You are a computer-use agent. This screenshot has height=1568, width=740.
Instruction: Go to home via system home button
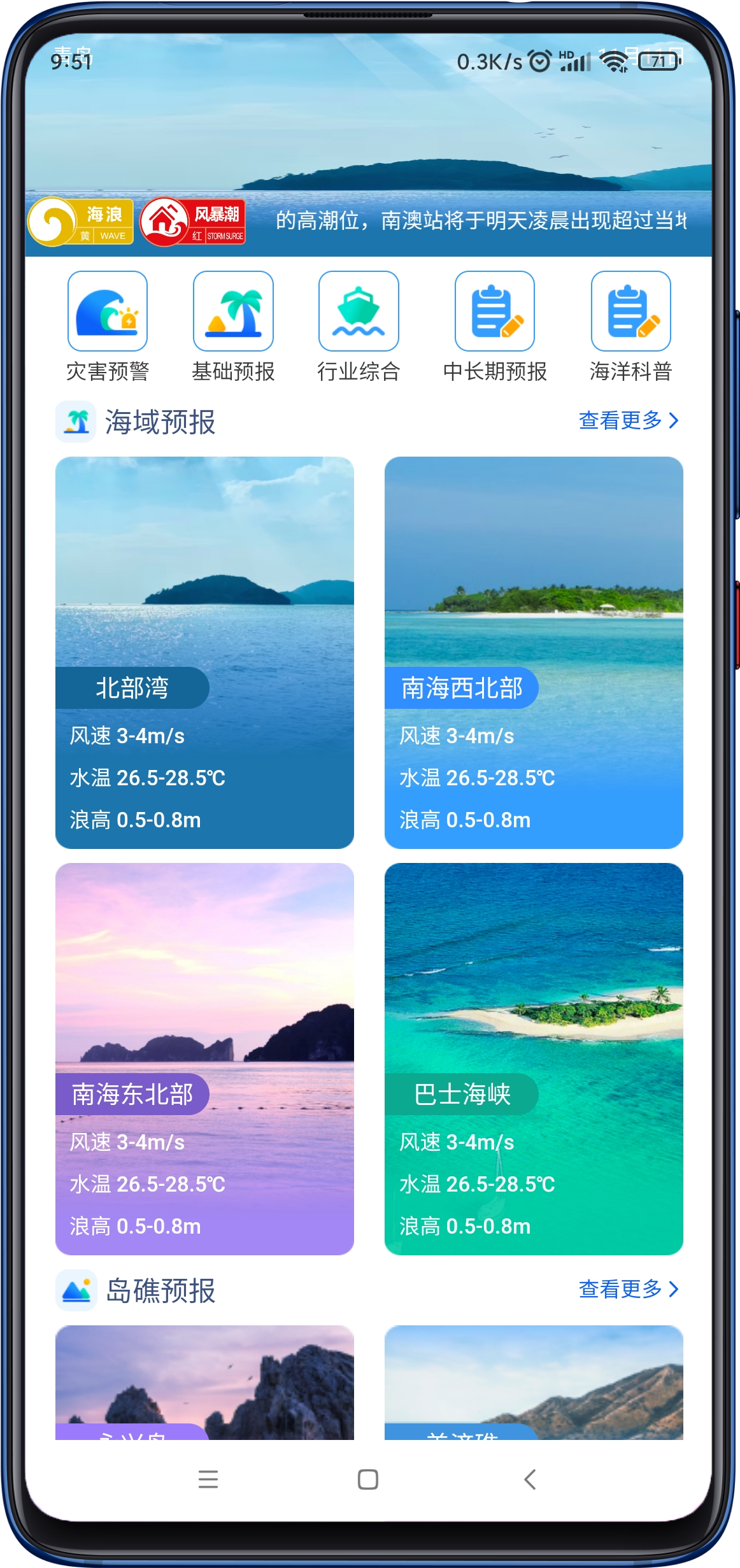(x=368, y=1479)
